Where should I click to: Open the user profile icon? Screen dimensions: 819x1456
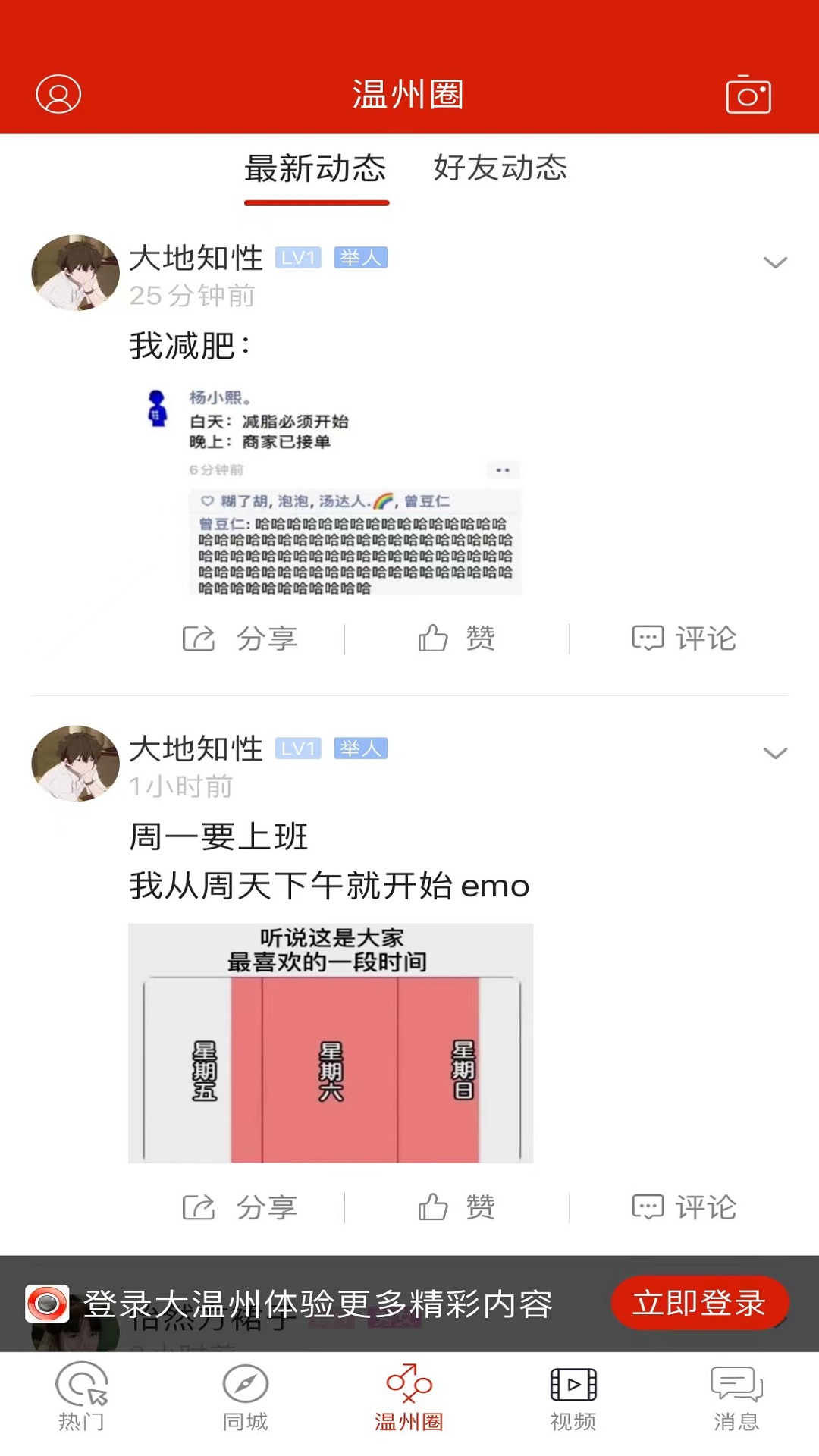[58, 94]
